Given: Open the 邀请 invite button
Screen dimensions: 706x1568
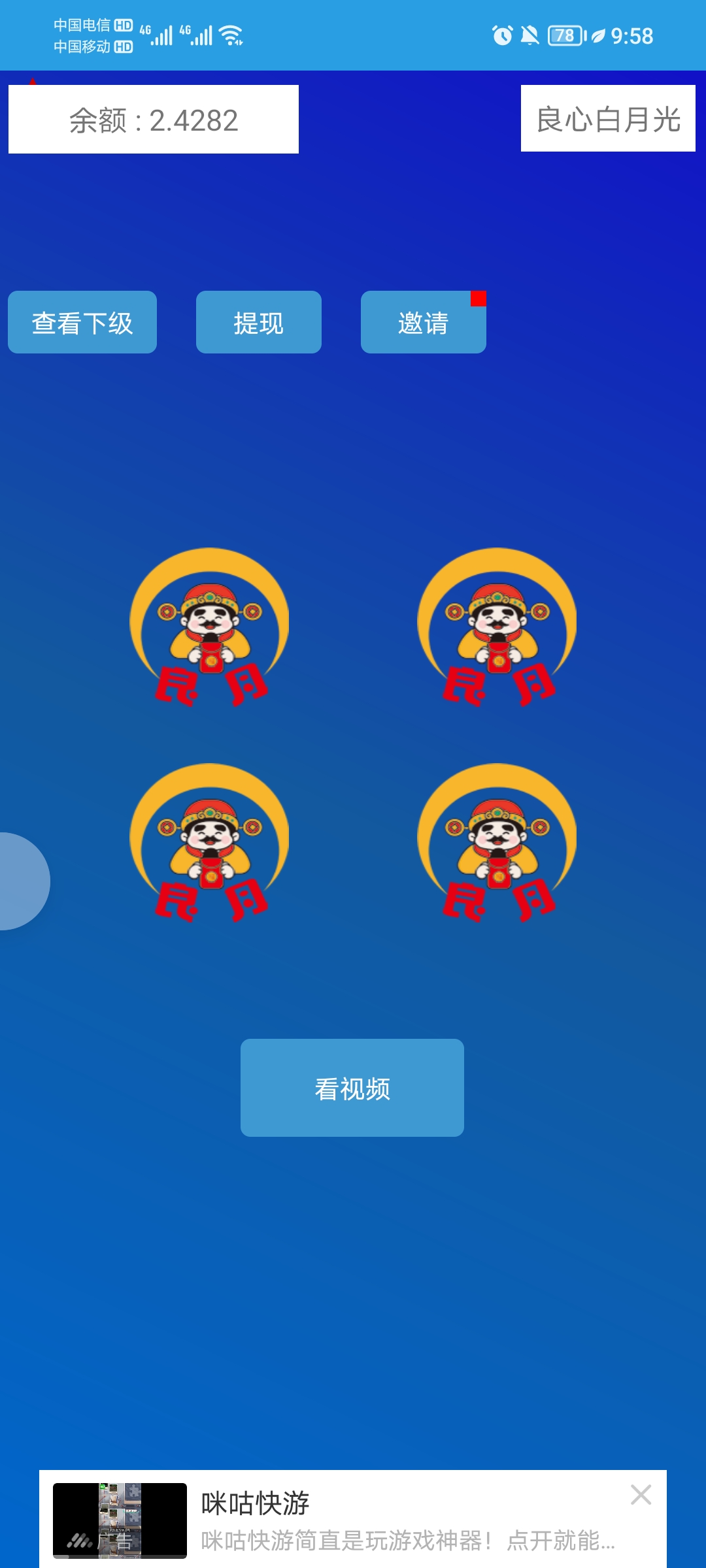Looking at the screenshot, I should [x=424, y=322].
